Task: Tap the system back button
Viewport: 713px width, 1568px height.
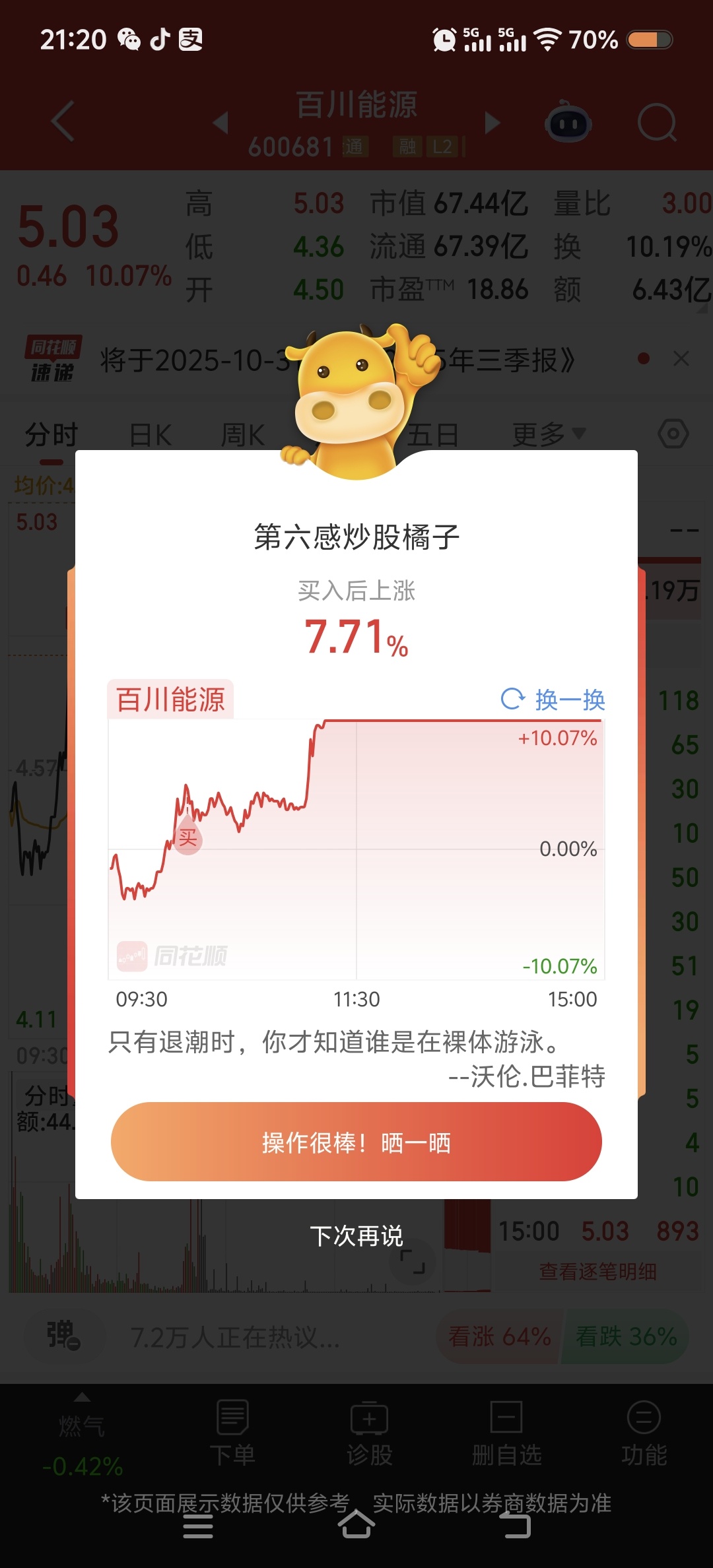Action: (515, 1524)
